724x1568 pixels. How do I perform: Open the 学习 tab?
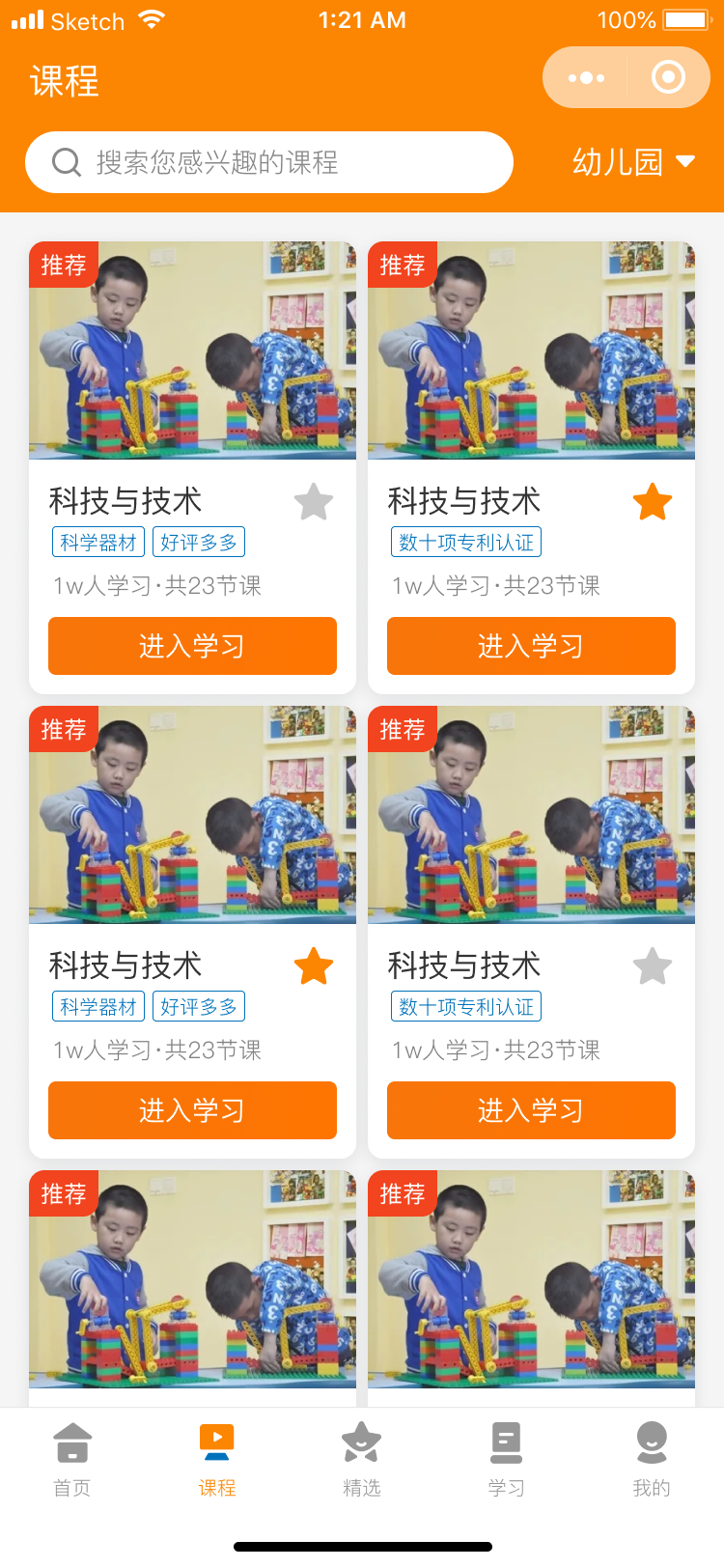tap(507, 1458)
